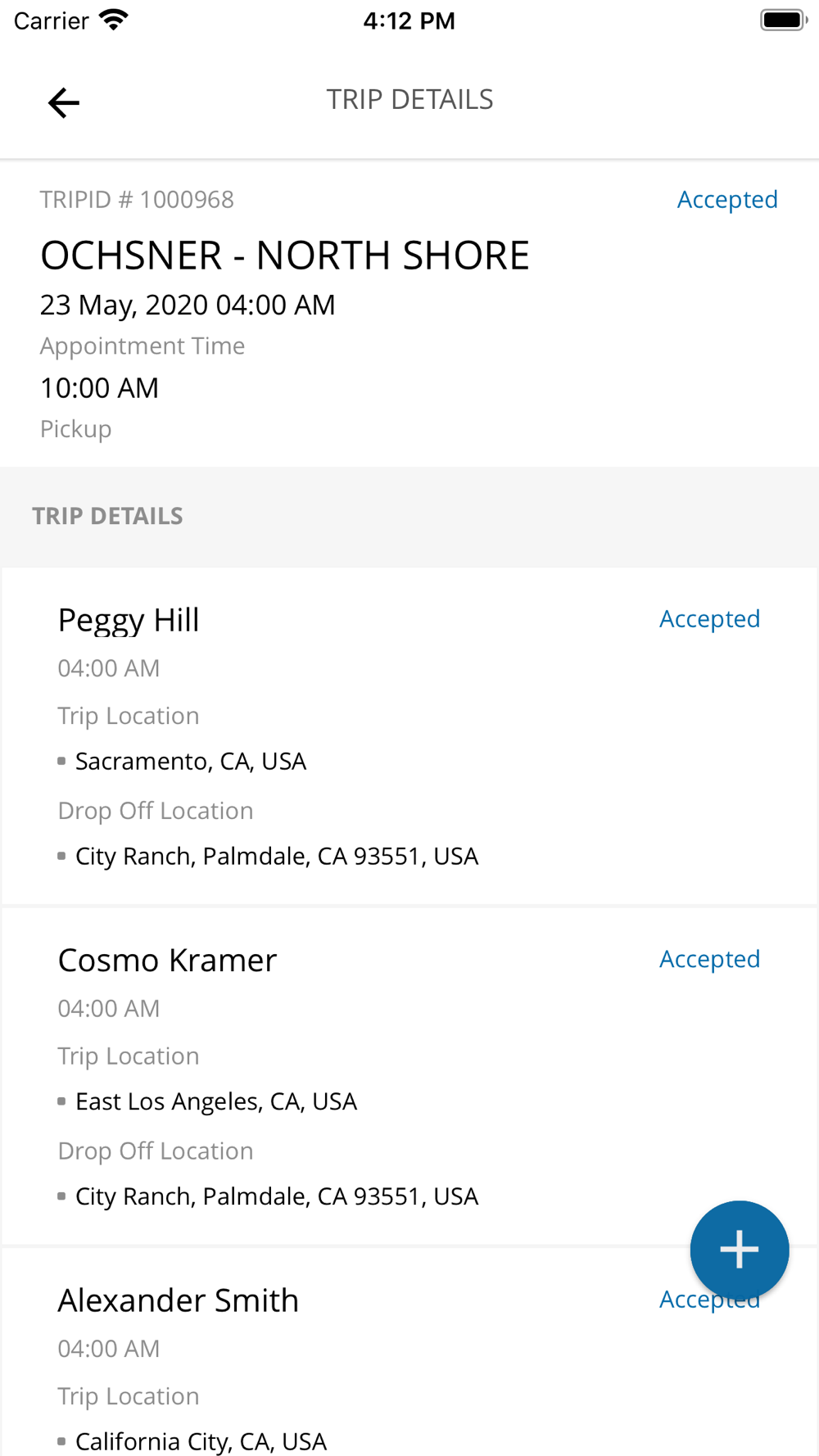Open Alexander Smith's trip card
Image resolution: width=819 pixels, height=1456 pixels.
(x=409, y=1352)
